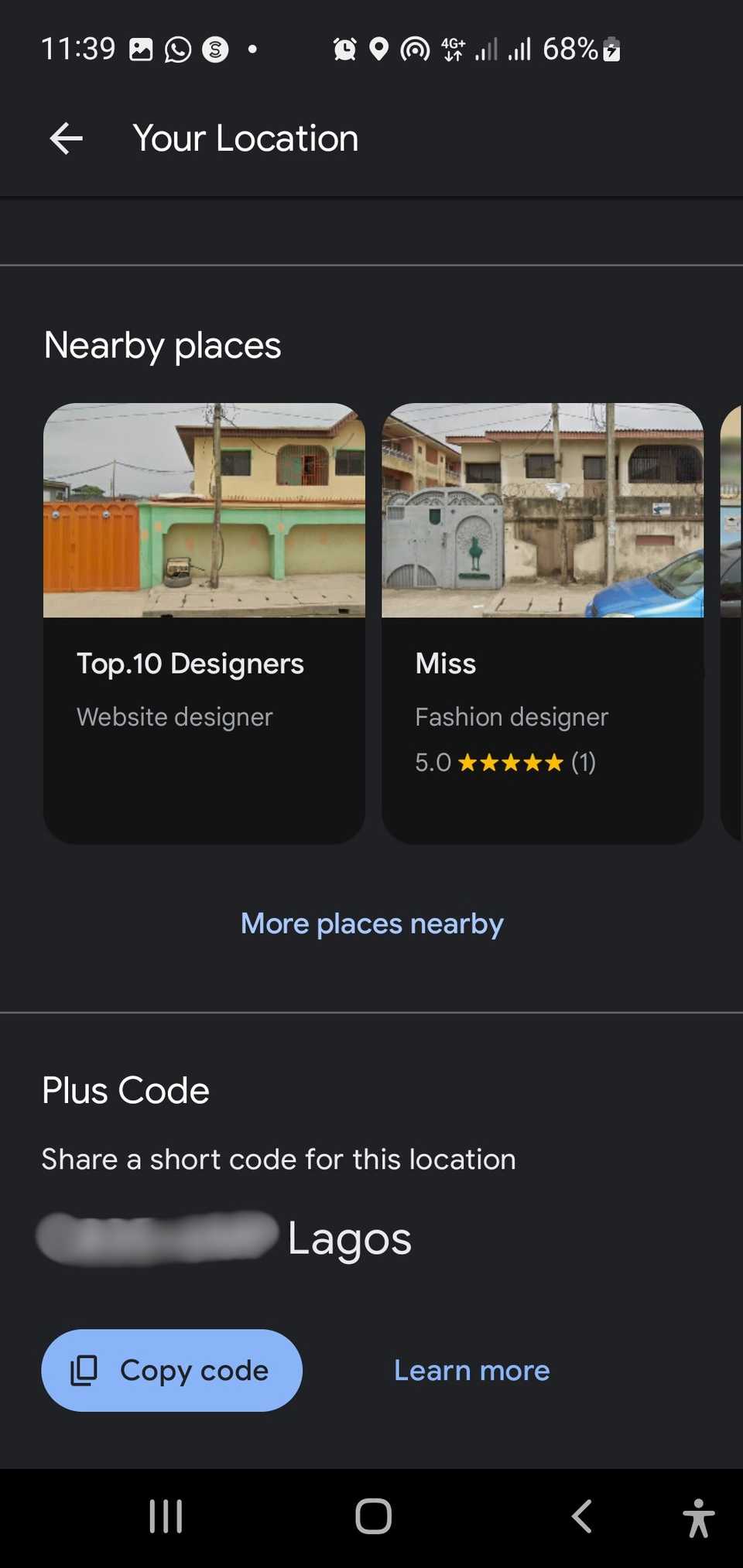Go to the home screen
Screen dimensions: 743x1568
coord(373,1516)
